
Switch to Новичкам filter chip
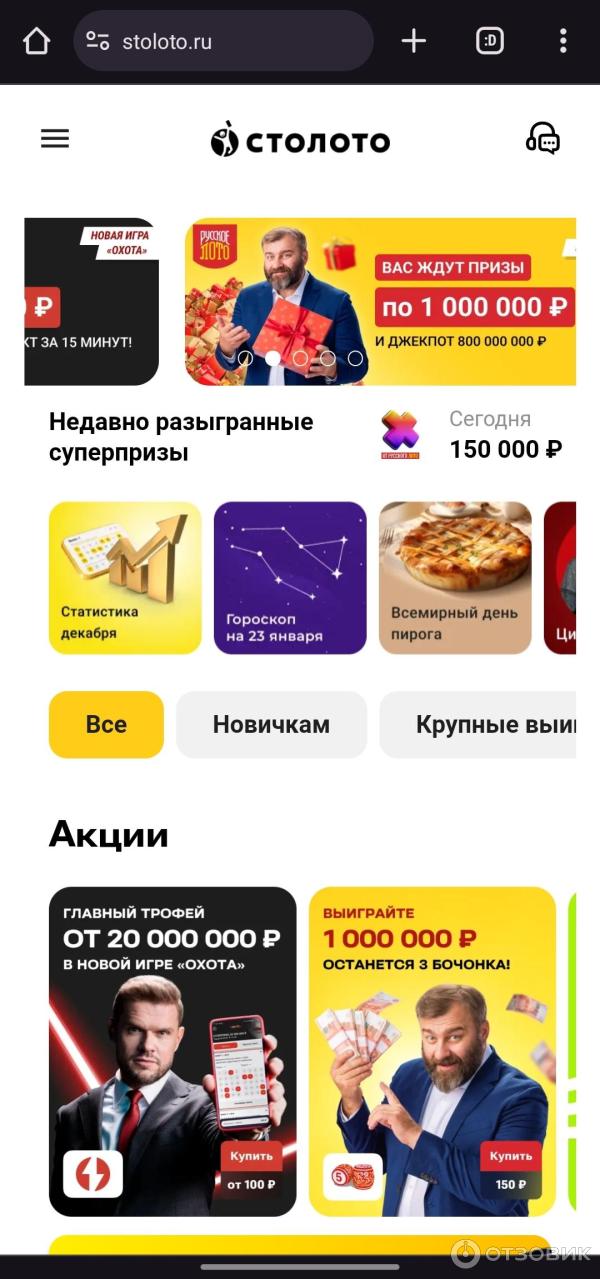[x=271, y=724]
